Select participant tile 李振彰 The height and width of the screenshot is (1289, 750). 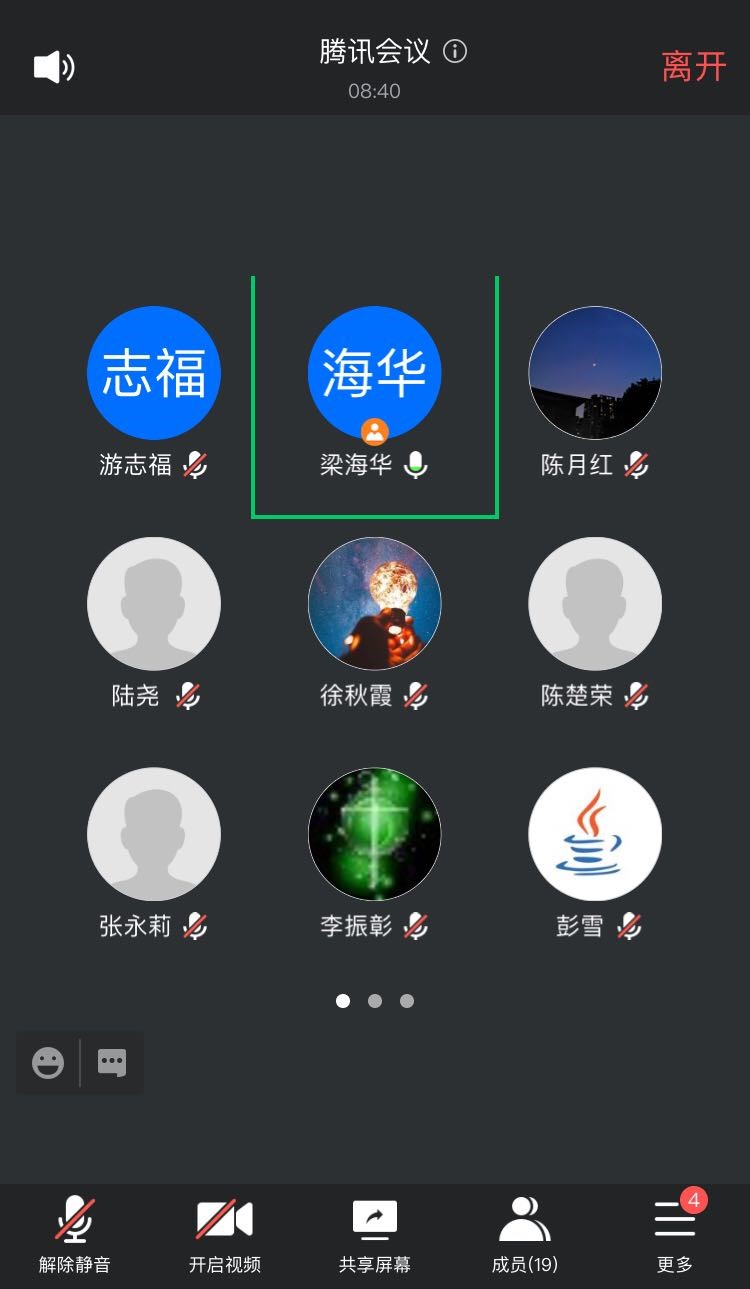point(375,834)
